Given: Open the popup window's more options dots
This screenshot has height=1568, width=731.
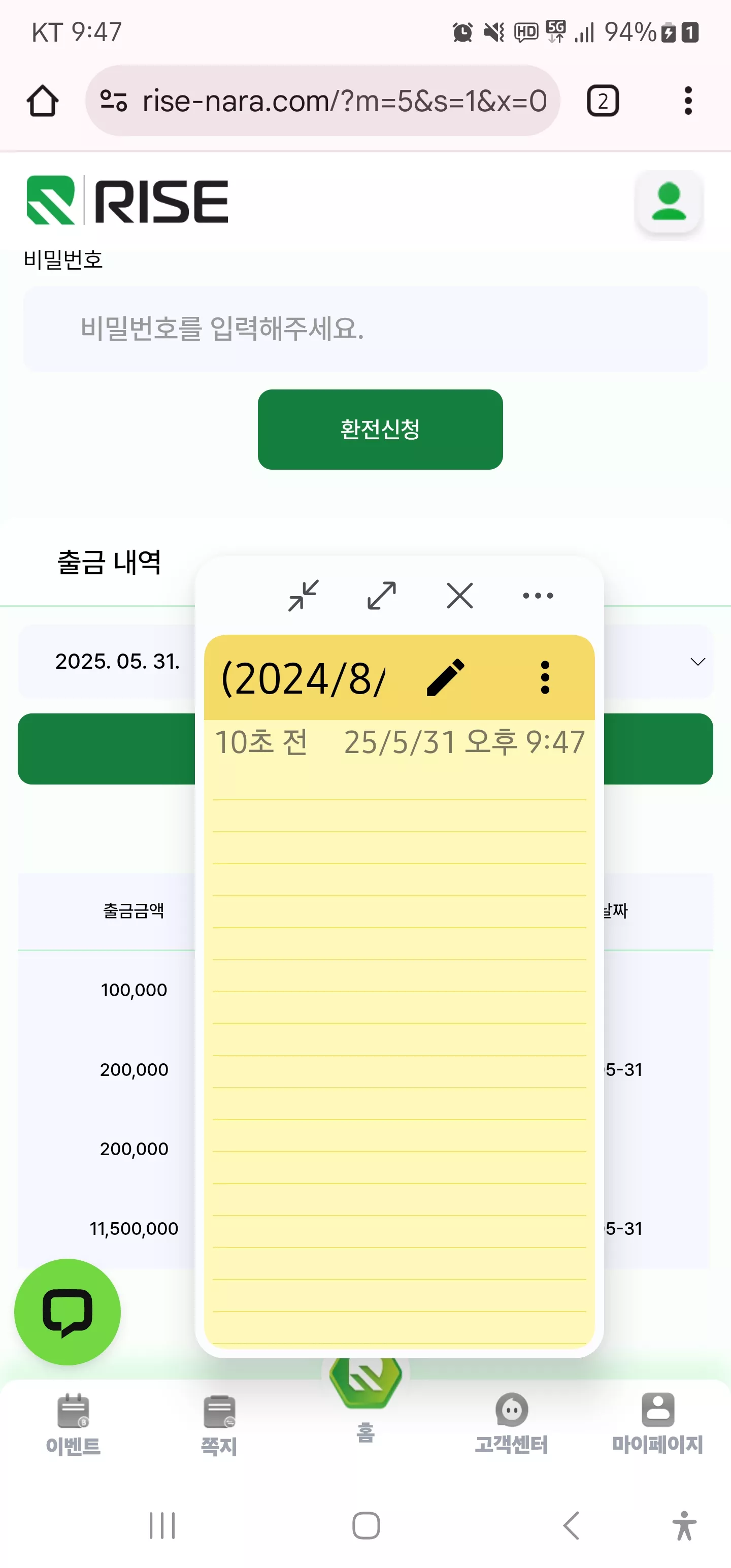Looking at the screenshot, I should 538,595.
